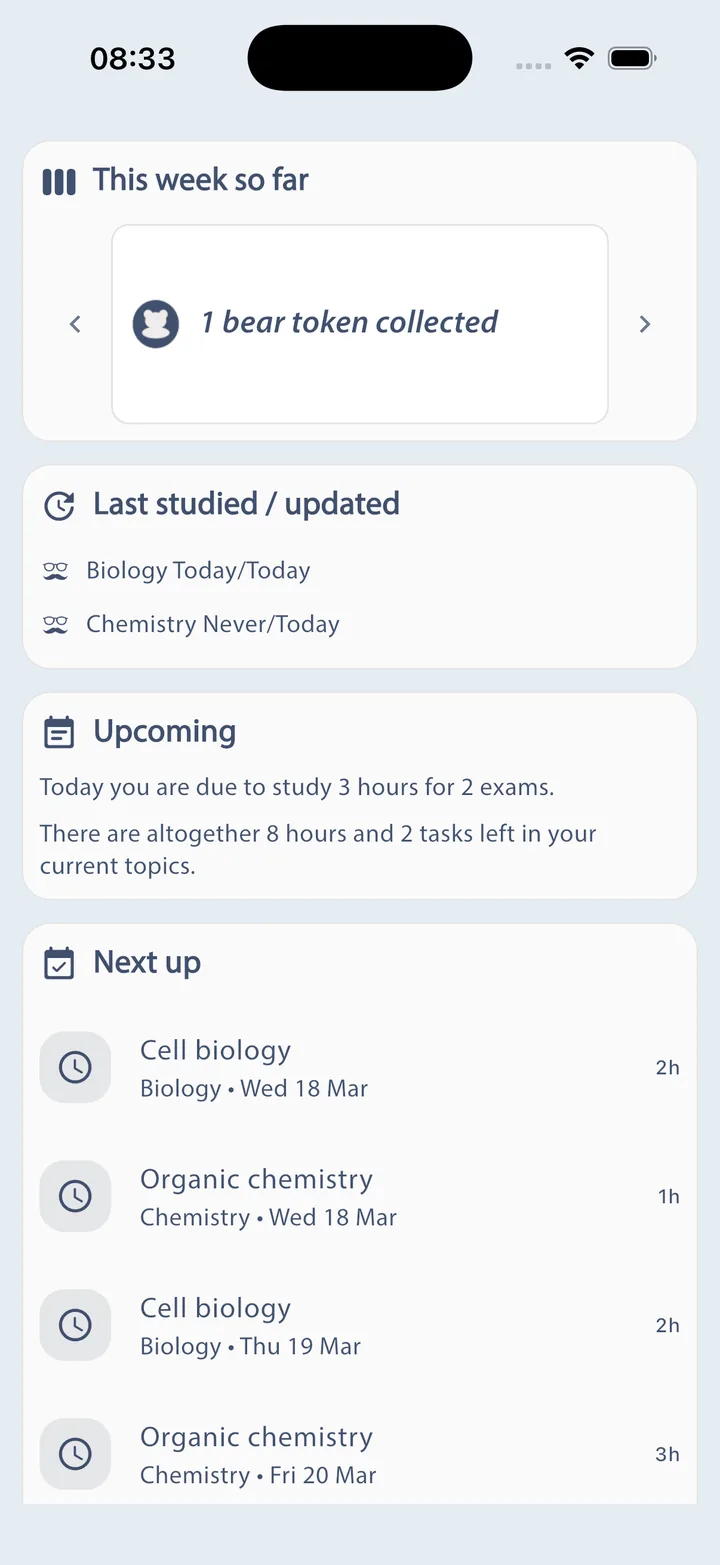This screenshot has height=1565, width=720.
Task: Tap the clock showing 08:33 in status bar
Action: pyautogui.click(x=134, y=58)
